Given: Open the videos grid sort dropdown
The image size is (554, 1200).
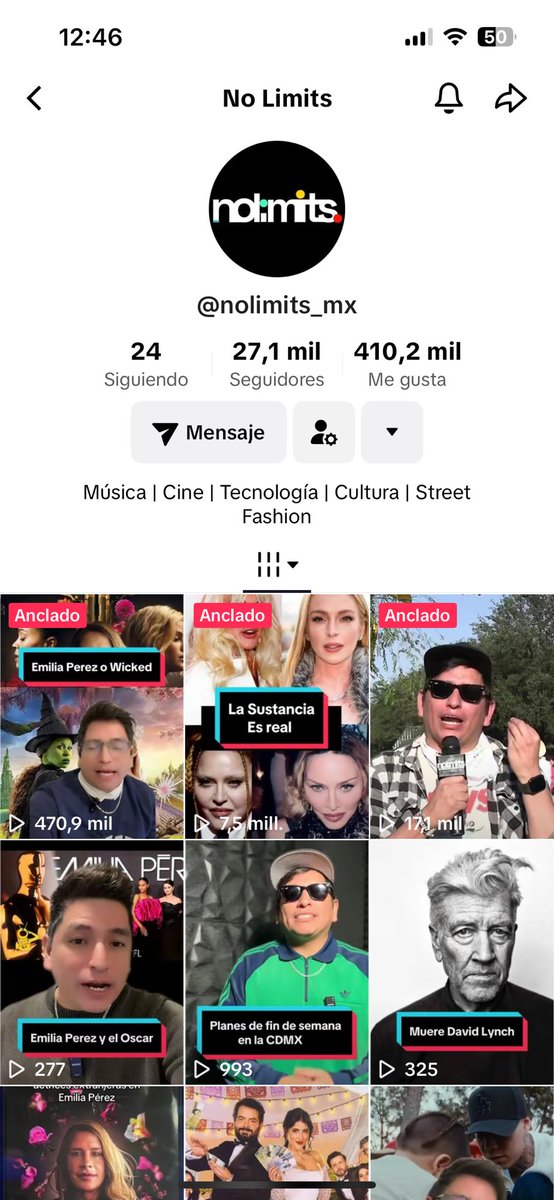Looking at the screenshot, I should coord(277,564).
